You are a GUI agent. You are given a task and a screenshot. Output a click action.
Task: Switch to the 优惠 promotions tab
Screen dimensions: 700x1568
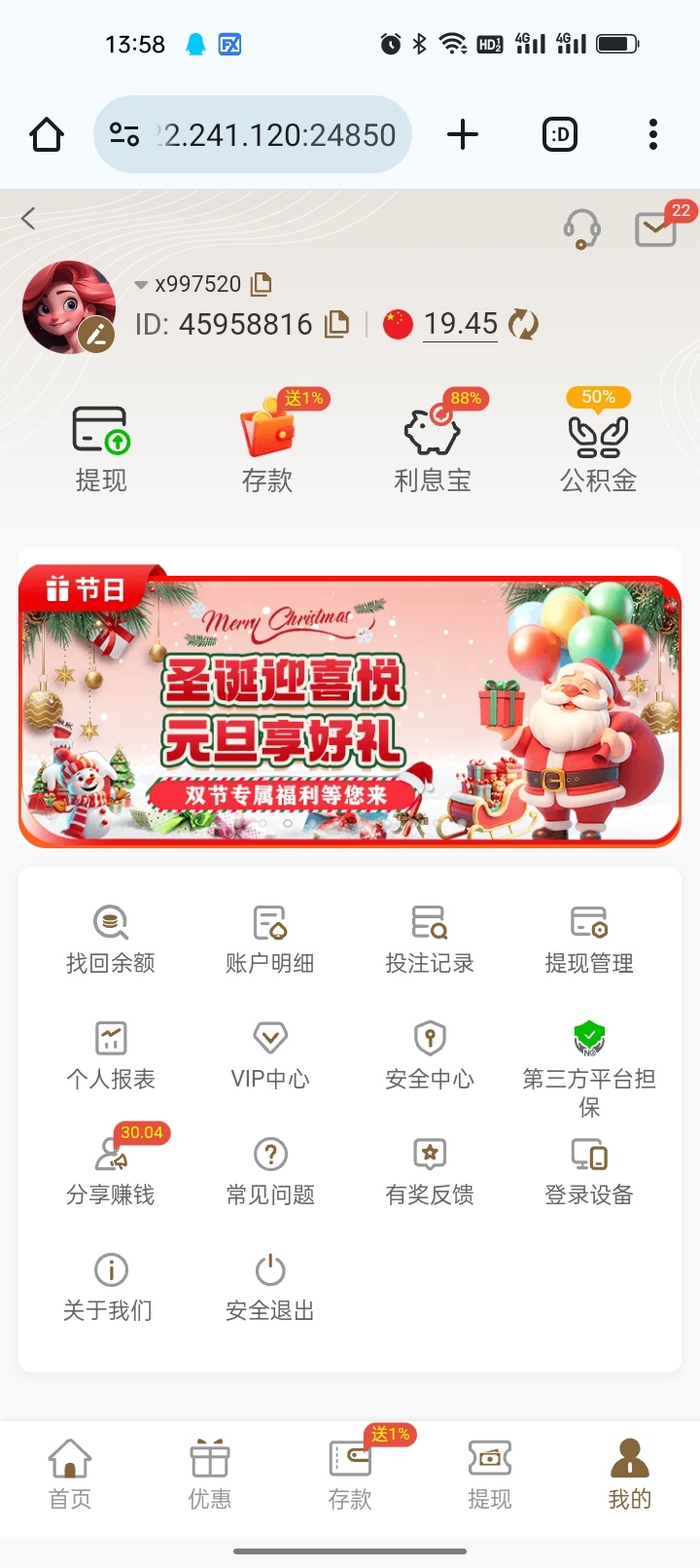pyautogui.click(x=210, y=1474)
